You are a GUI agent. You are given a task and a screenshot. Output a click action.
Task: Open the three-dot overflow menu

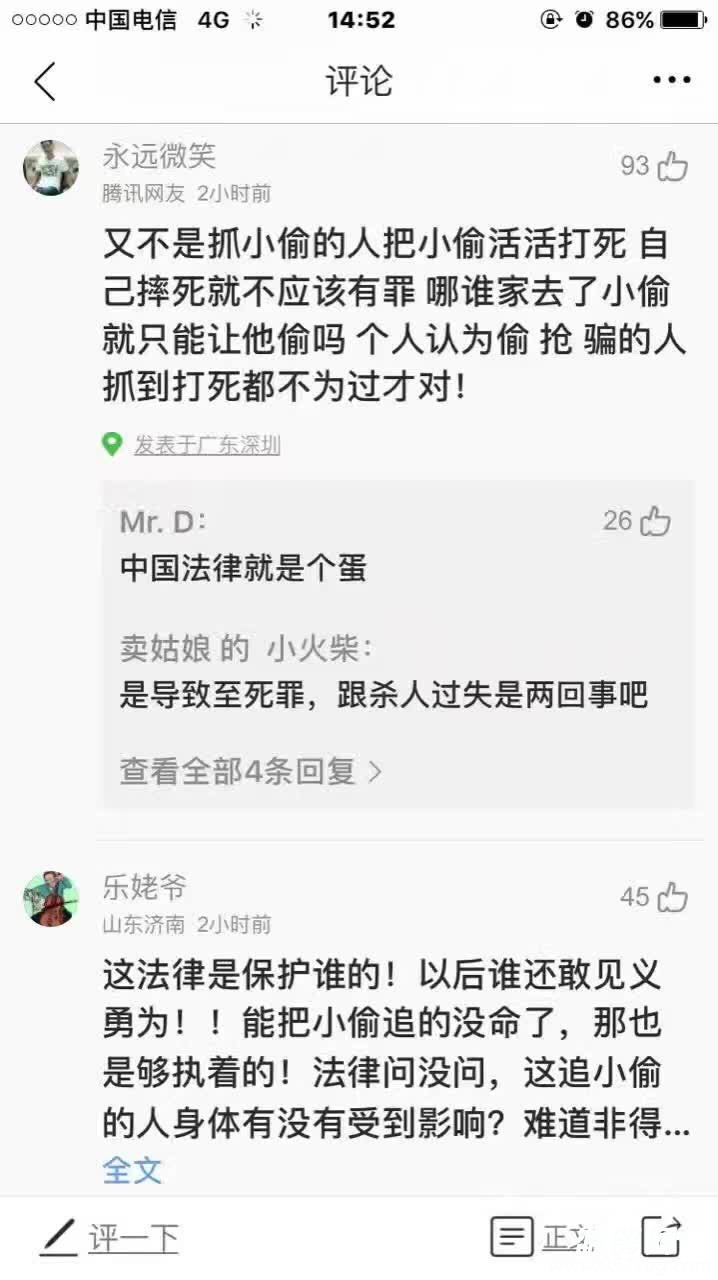pos(671,81)
